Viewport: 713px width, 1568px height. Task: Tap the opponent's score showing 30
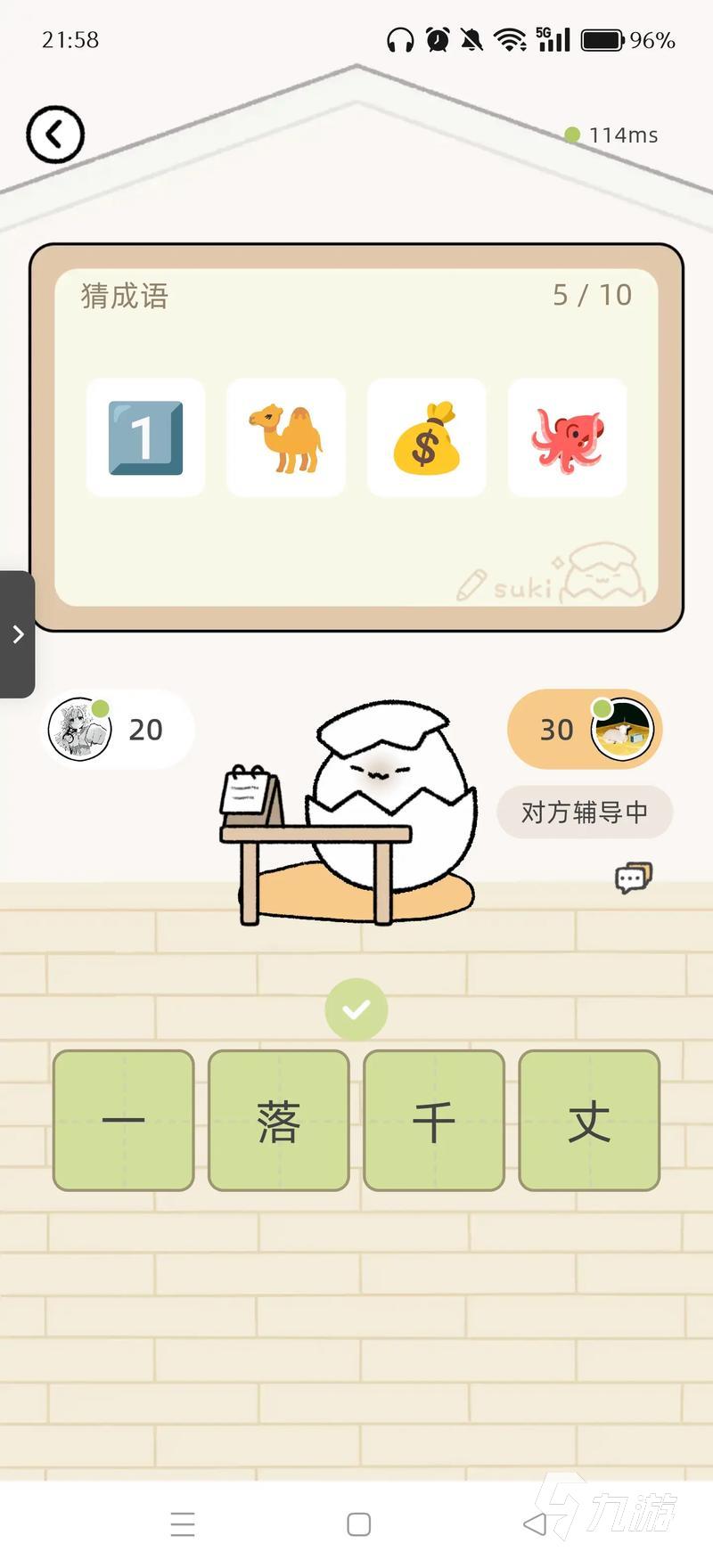[559, 729]
